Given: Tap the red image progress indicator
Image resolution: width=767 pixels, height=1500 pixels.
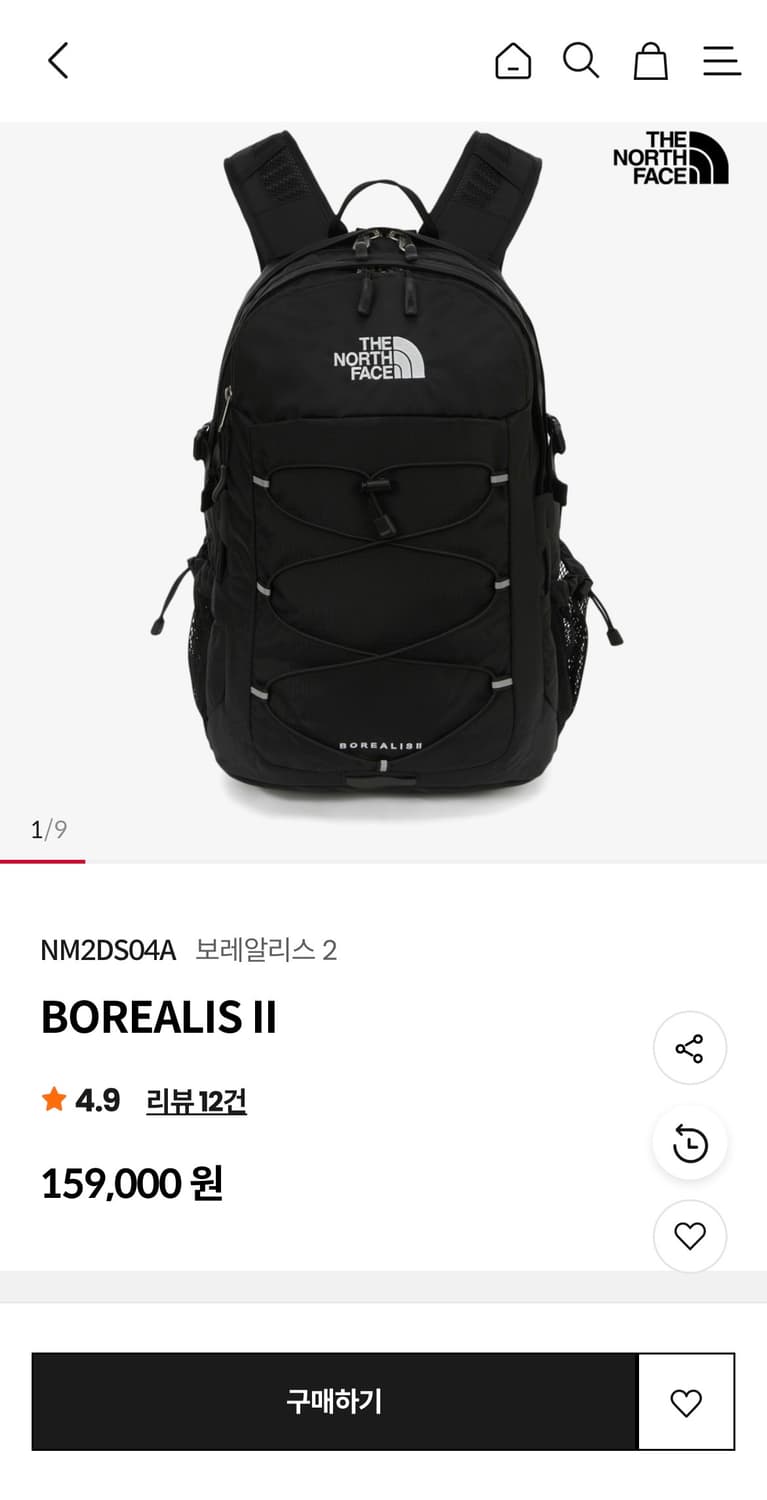Looking at the screenshot, I should click(x=42, y=859).
